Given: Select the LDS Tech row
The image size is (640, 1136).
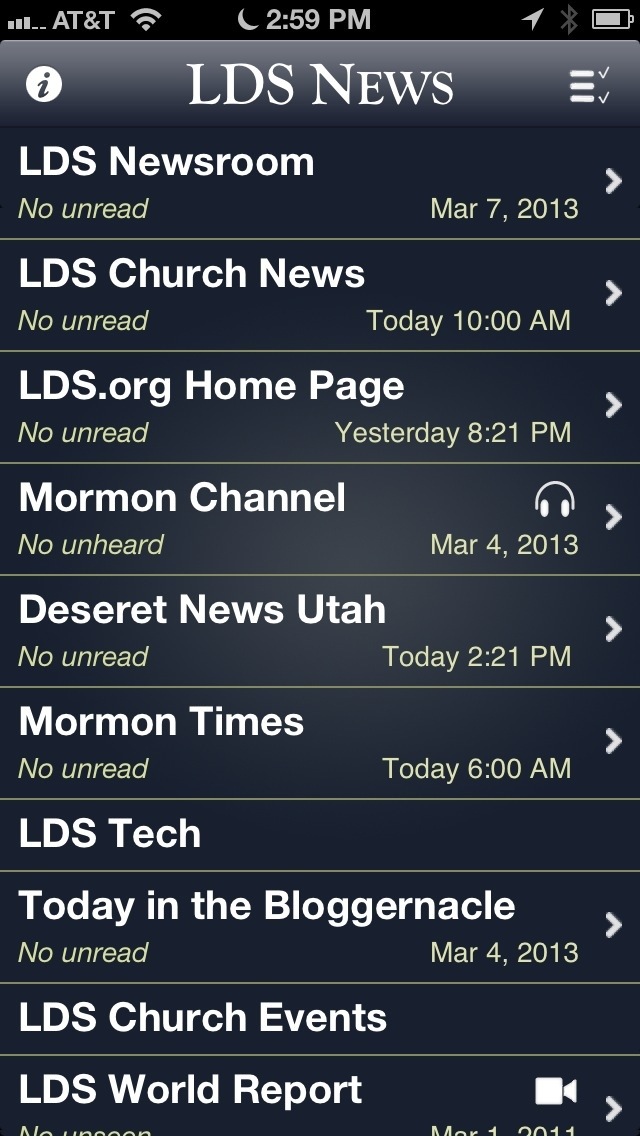Looking at the screenshot, I should (x=320, y=835).
